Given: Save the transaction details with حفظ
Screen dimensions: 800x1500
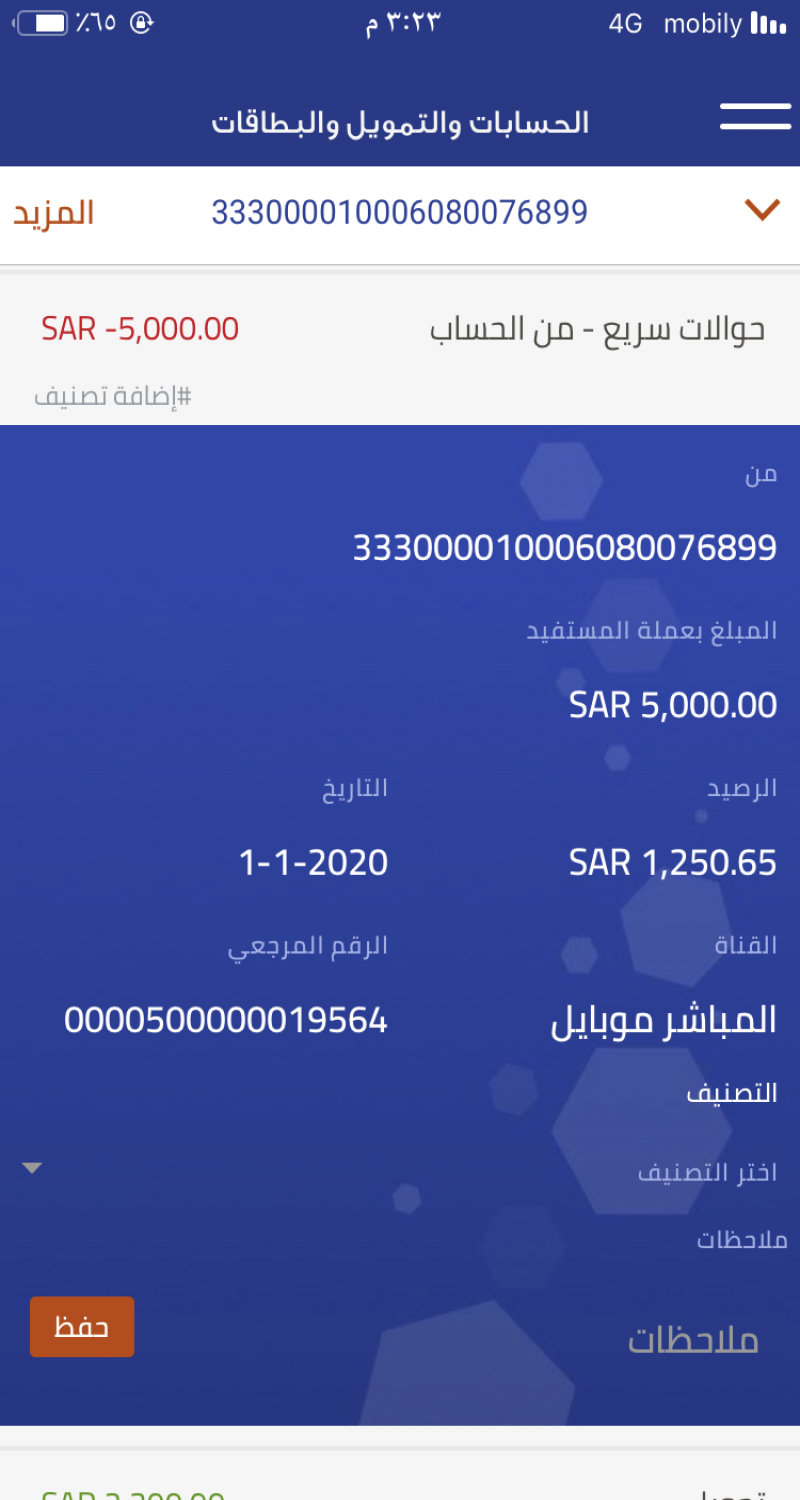Looking at the screenshot, I should pyautogui.click(x=82, y=1327).
